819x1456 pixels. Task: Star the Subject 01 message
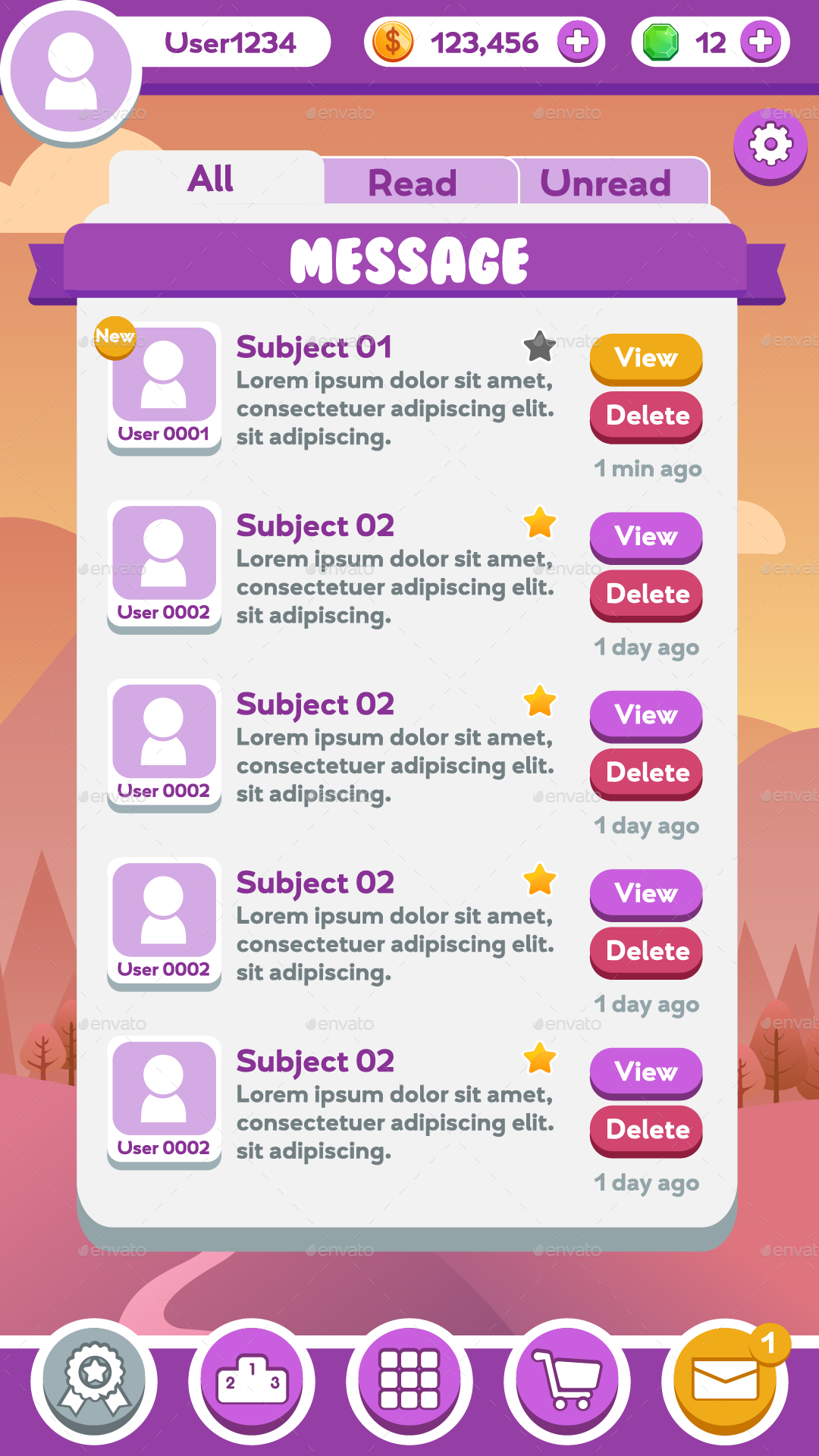click(539, 346)
